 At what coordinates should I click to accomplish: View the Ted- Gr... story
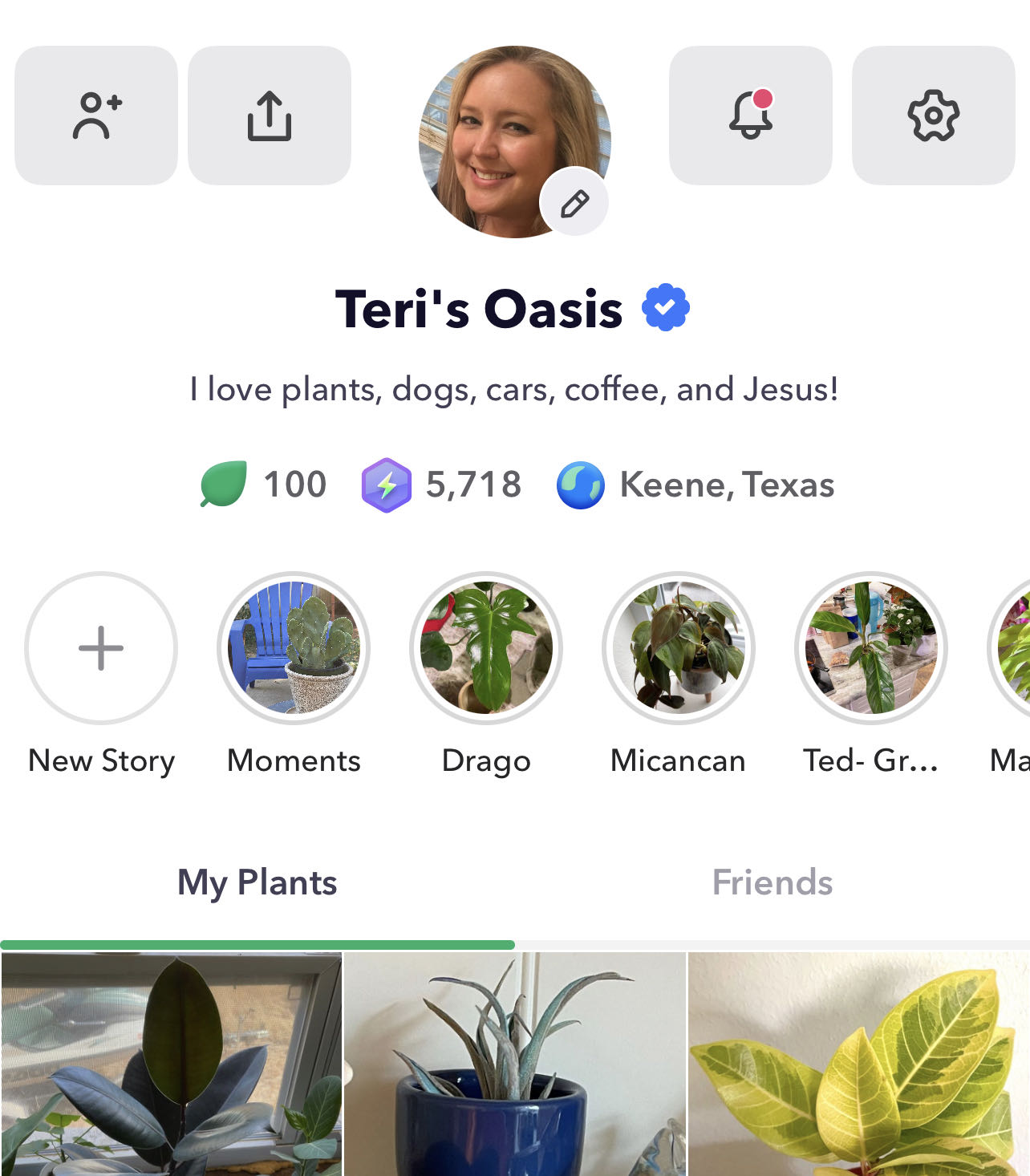coord(871,648)
